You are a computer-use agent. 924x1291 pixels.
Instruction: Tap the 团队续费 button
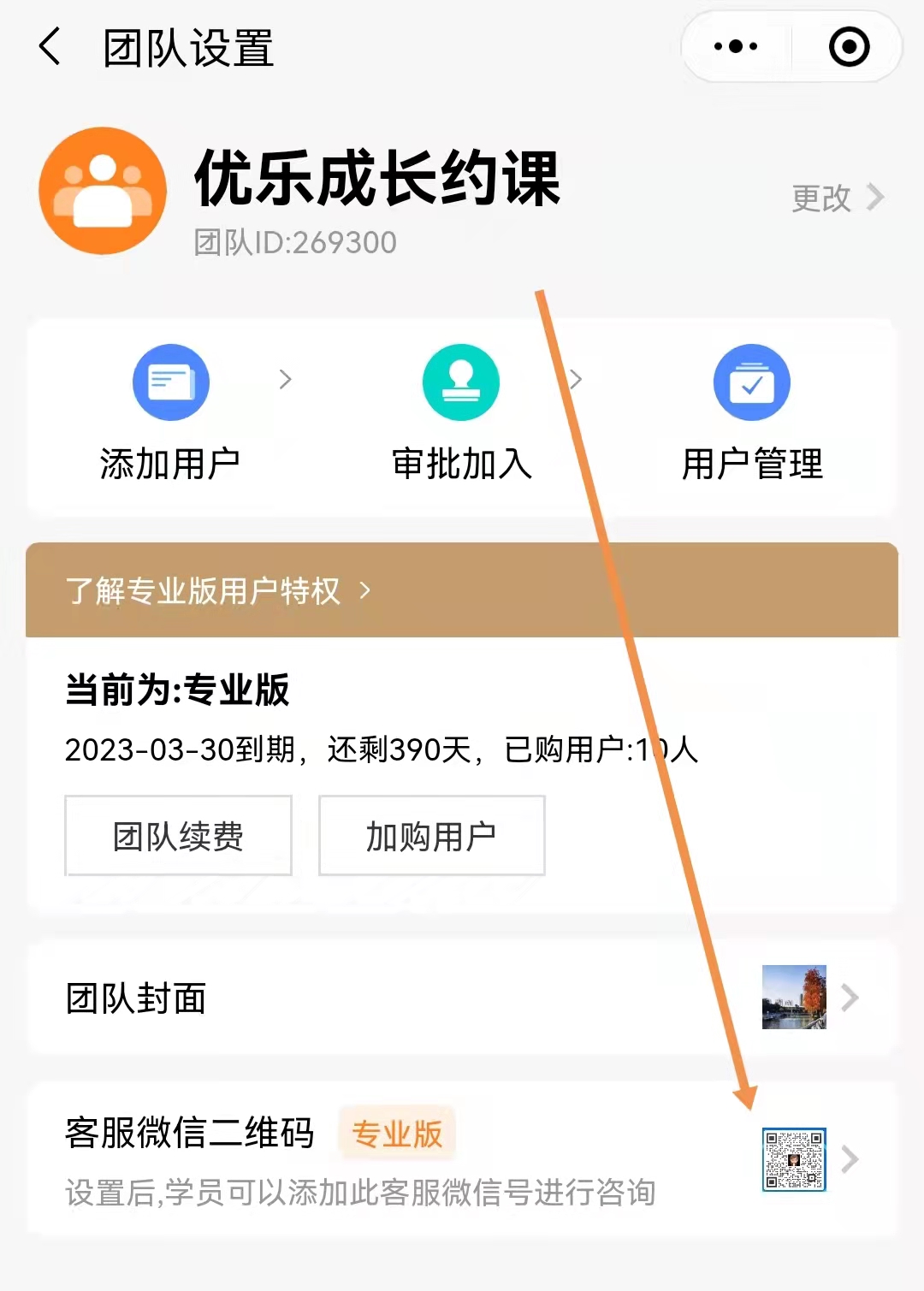click(178, 836)
